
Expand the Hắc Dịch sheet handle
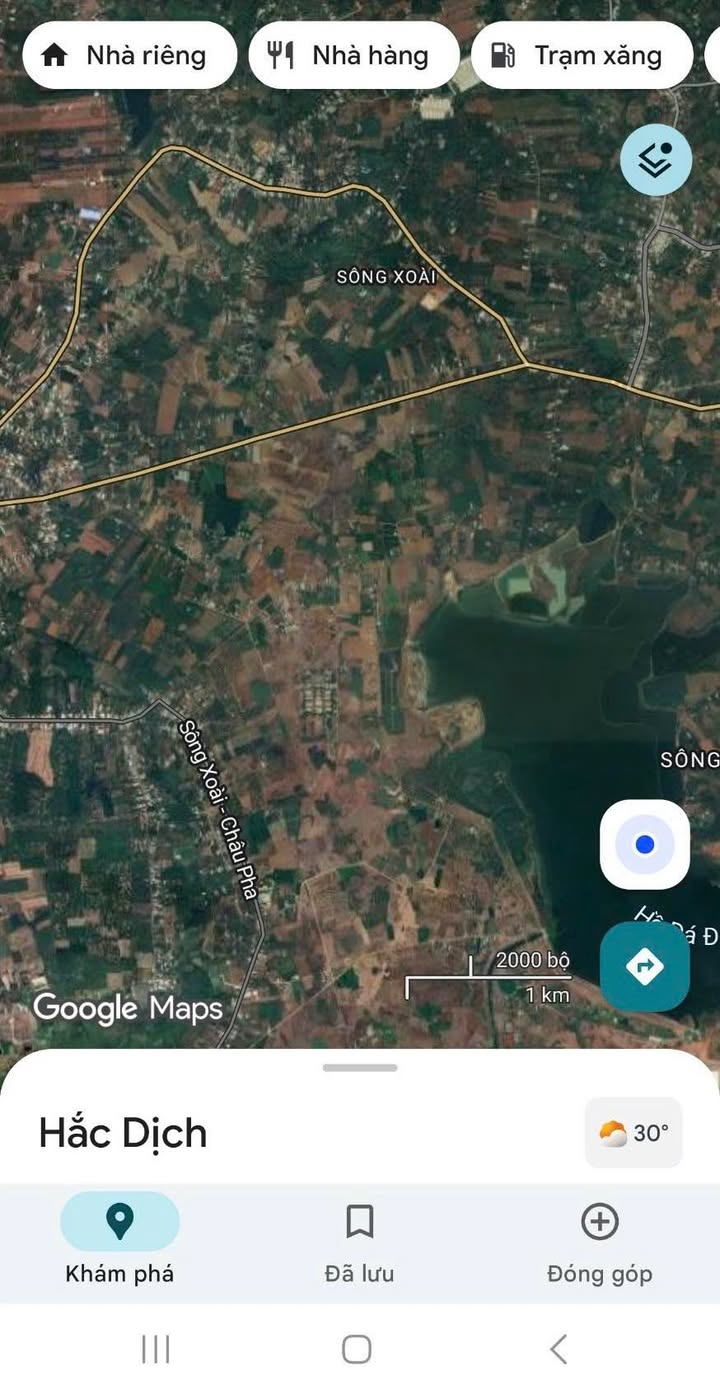tap(360, 1068)
